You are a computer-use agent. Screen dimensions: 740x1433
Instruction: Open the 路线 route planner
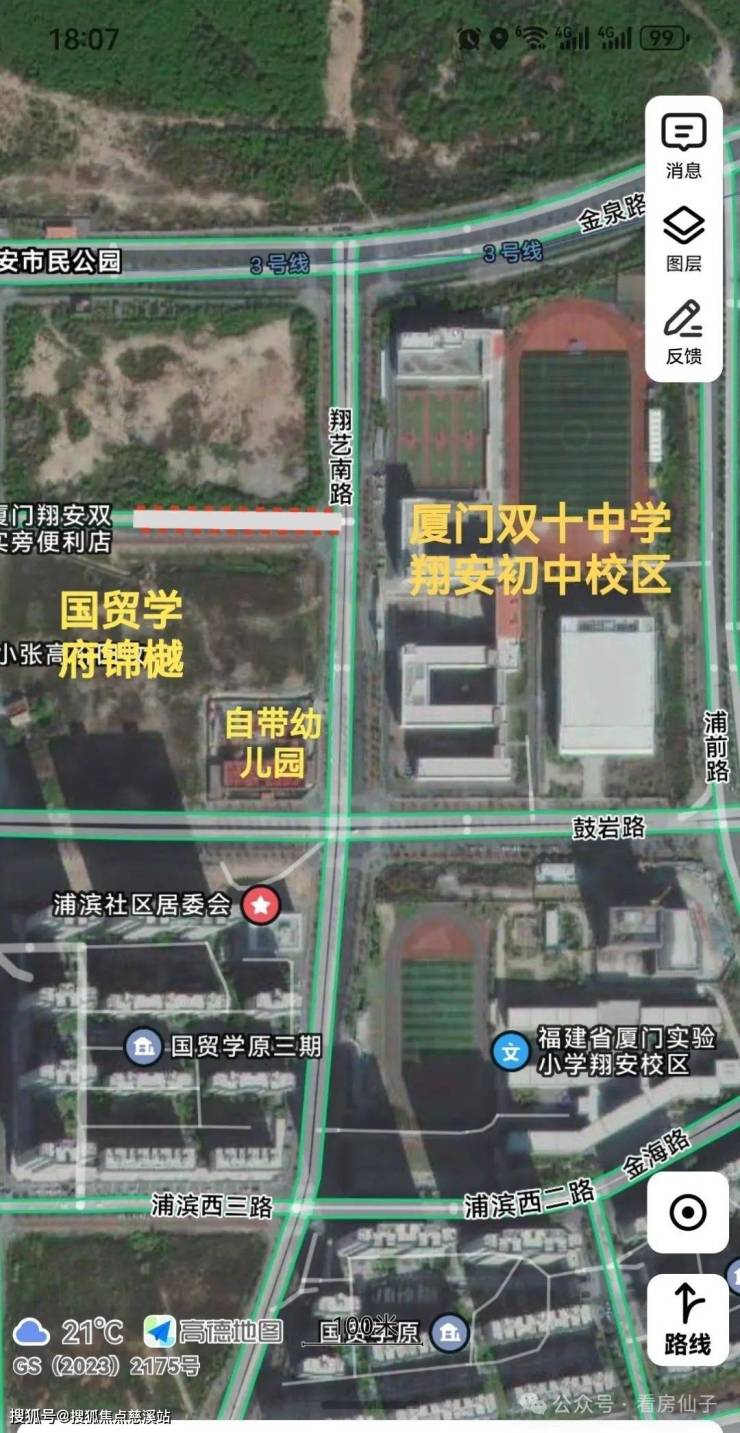tap(687, 1319)
